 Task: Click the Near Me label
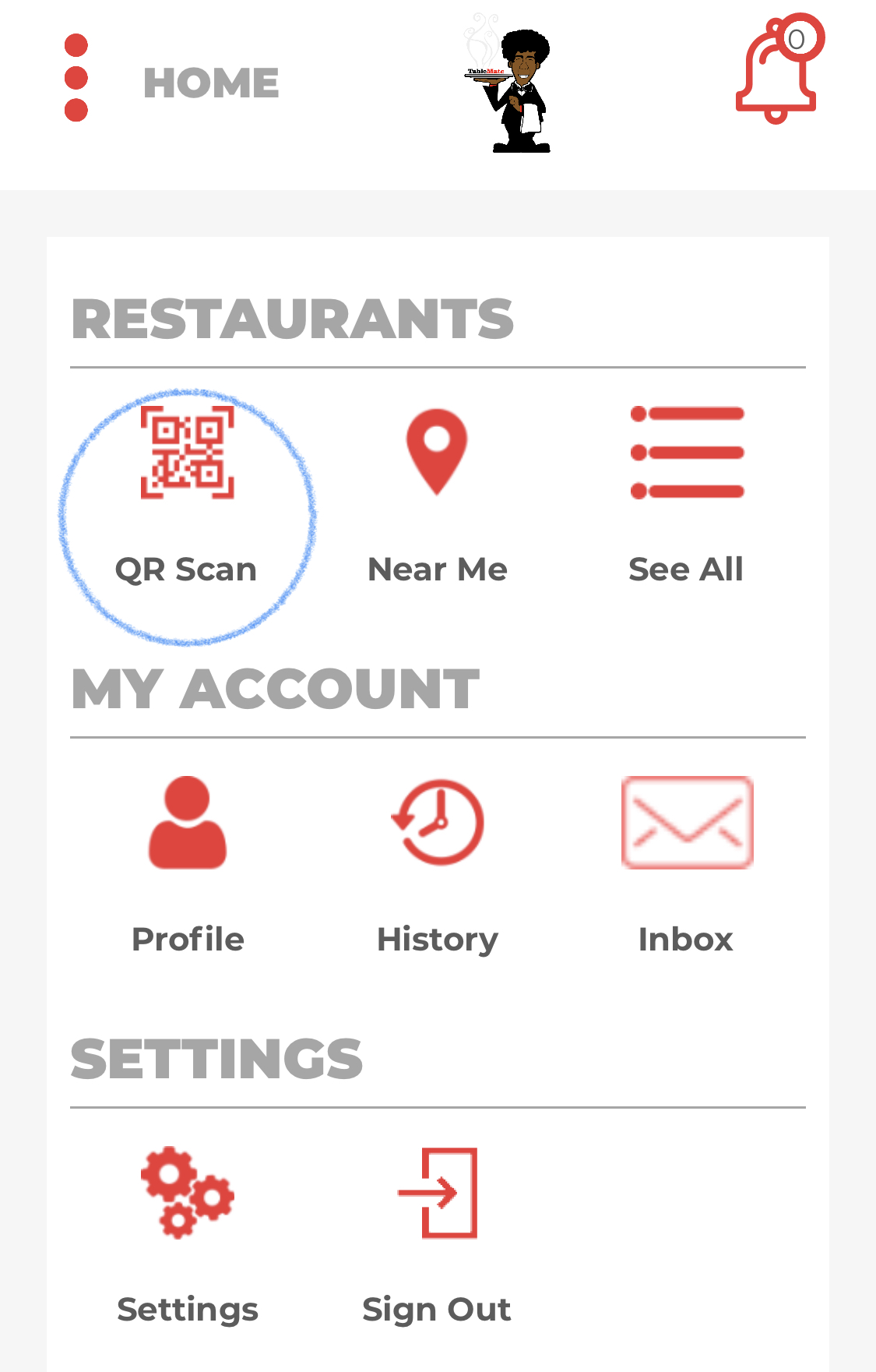point(438,570)
